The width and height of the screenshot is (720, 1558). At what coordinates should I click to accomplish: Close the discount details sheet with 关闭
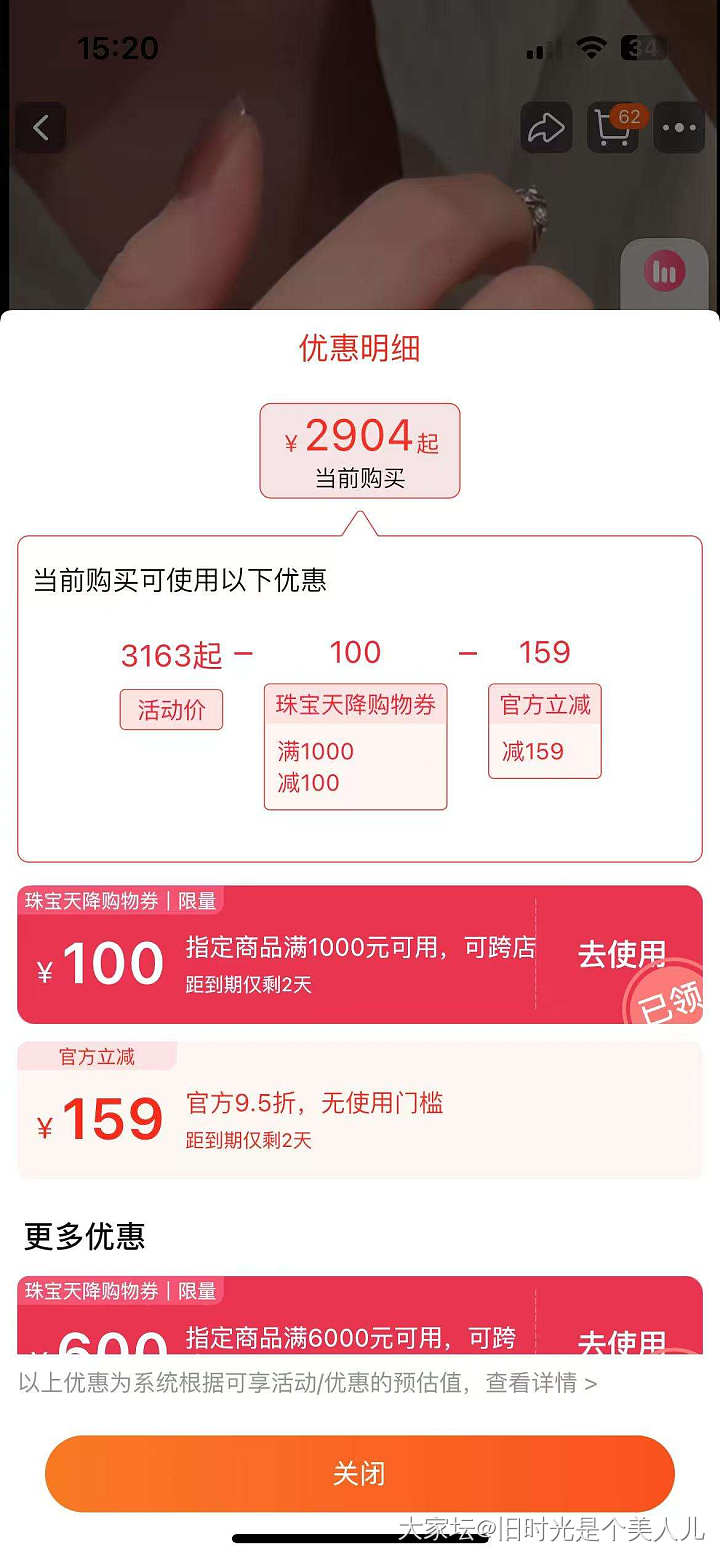coord(360,1474)
